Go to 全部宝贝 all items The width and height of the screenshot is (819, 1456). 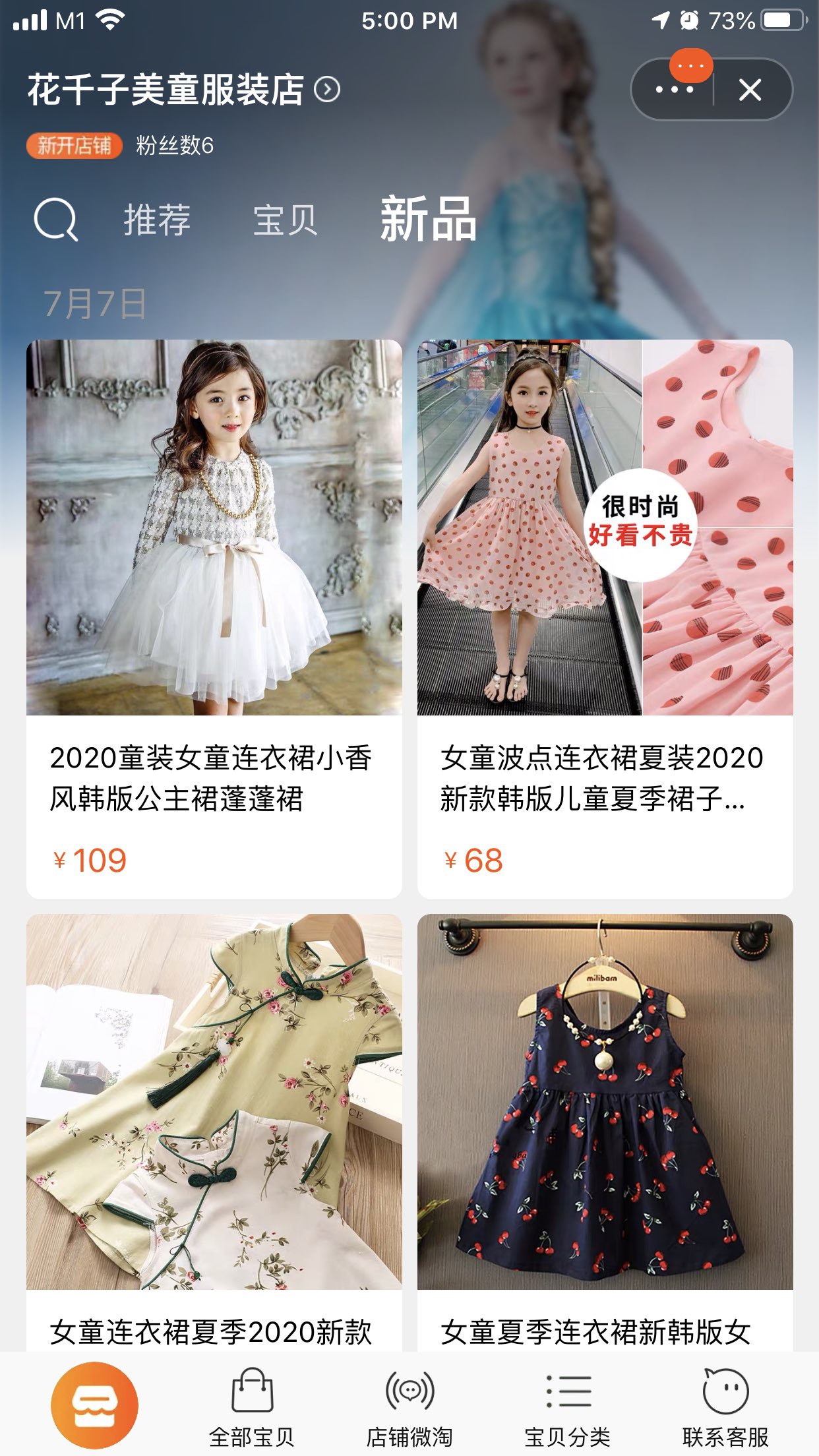252,1407
